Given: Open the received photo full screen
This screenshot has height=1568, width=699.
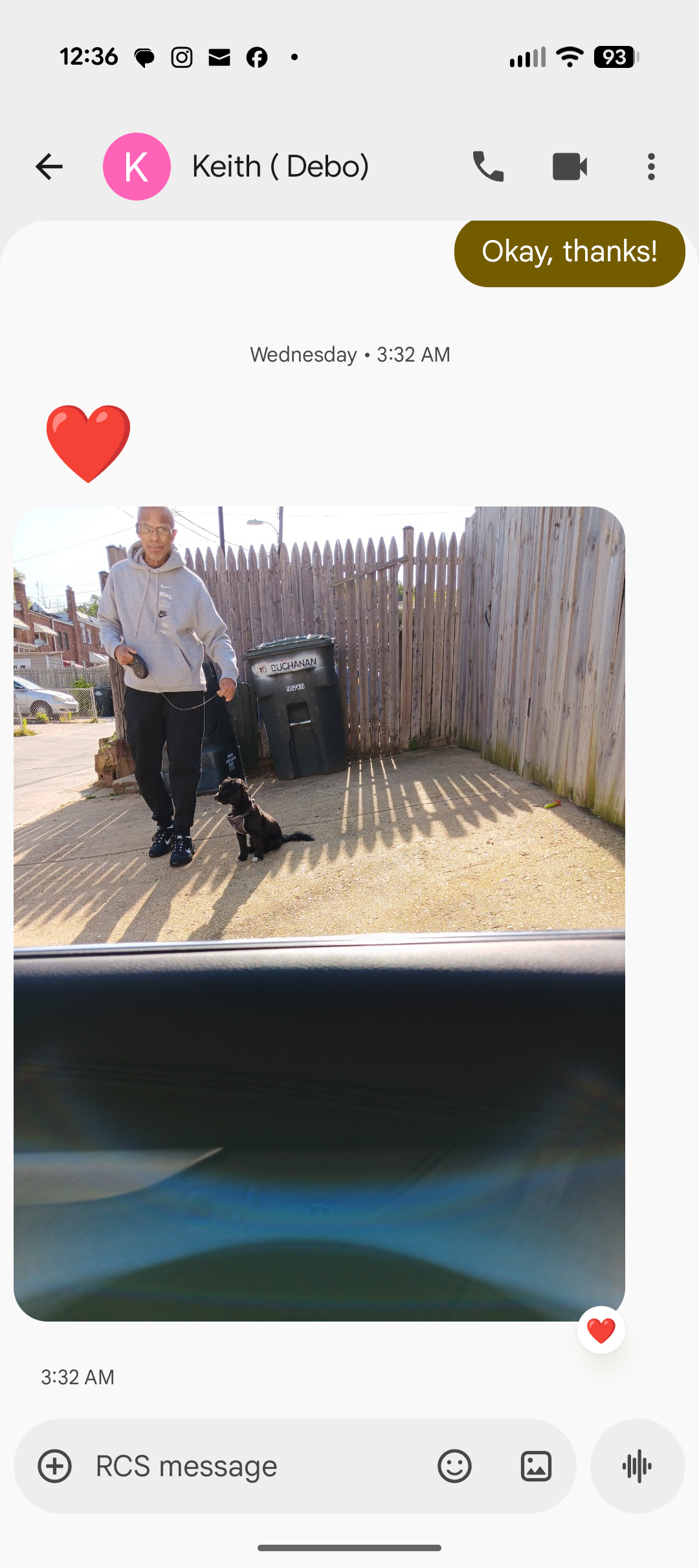Looking at the screenshot, I should coord(319,912).
